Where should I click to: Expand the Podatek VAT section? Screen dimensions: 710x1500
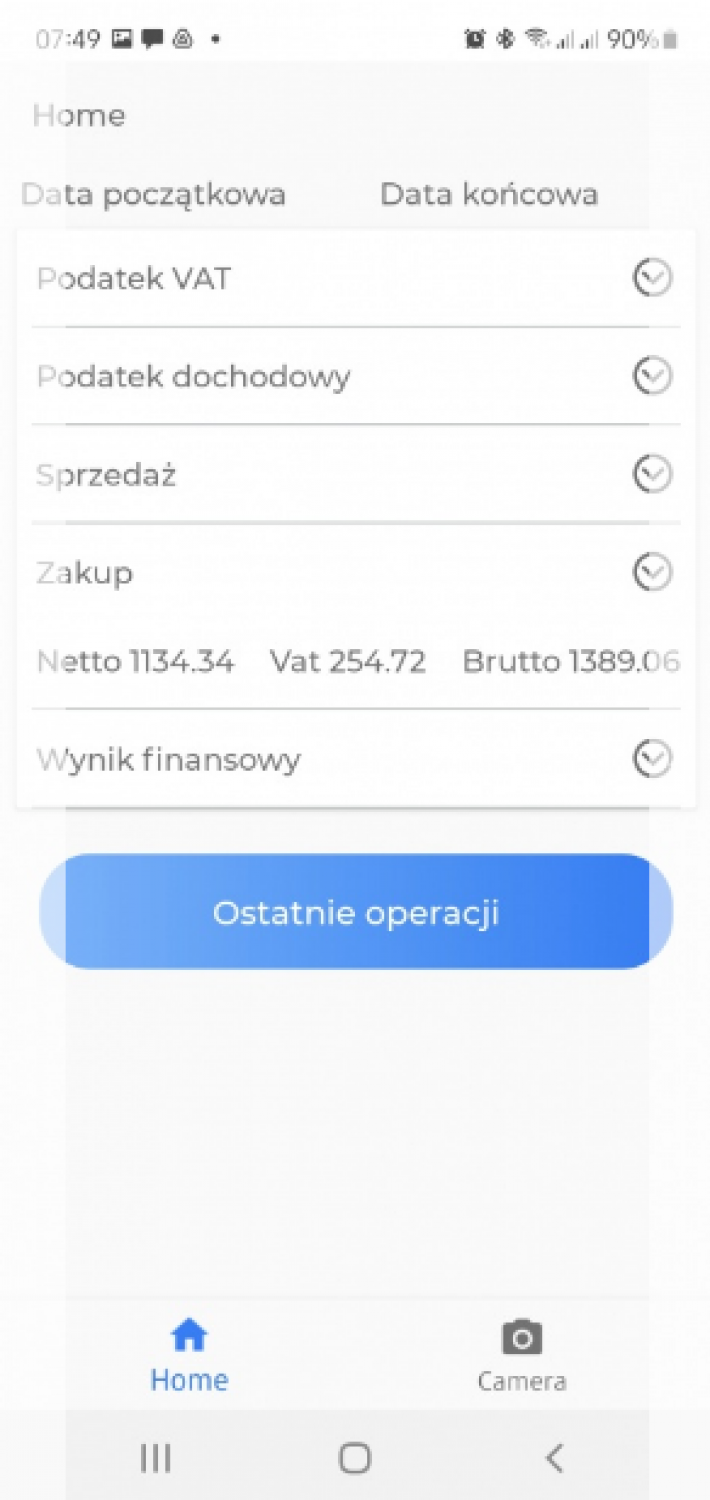click(x=652, y=278)
